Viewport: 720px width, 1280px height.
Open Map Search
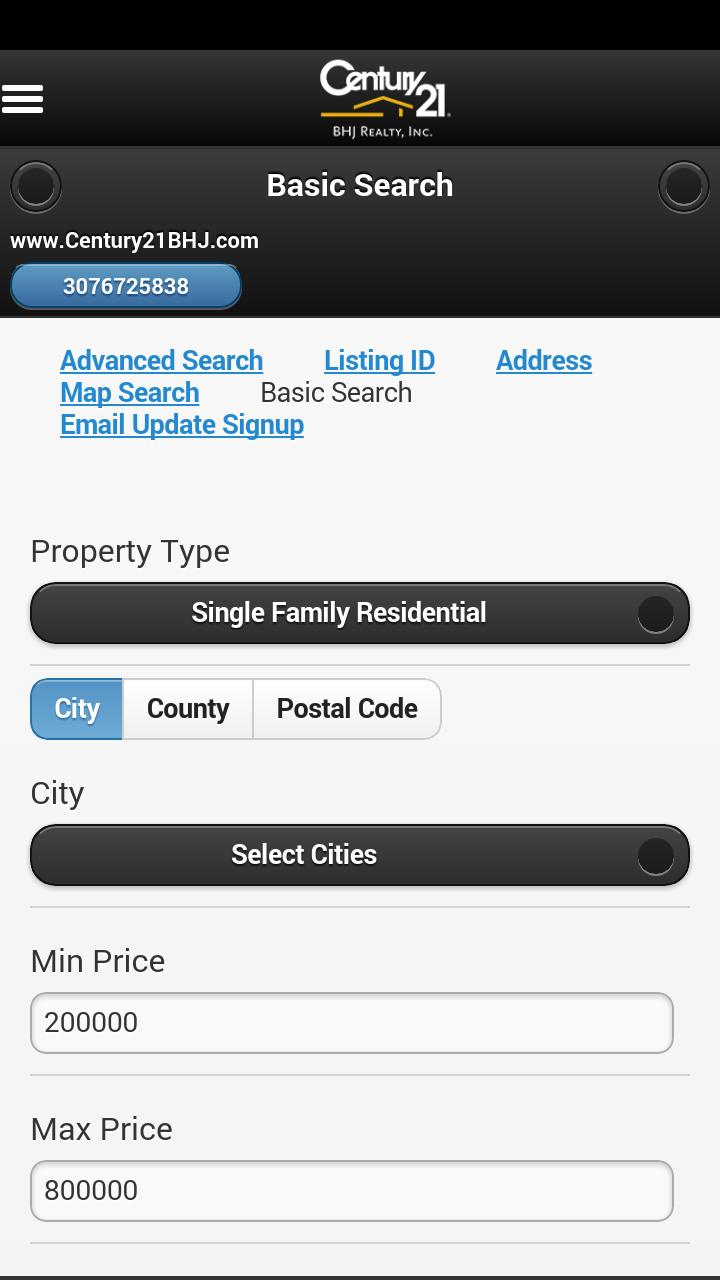[130, 392]
